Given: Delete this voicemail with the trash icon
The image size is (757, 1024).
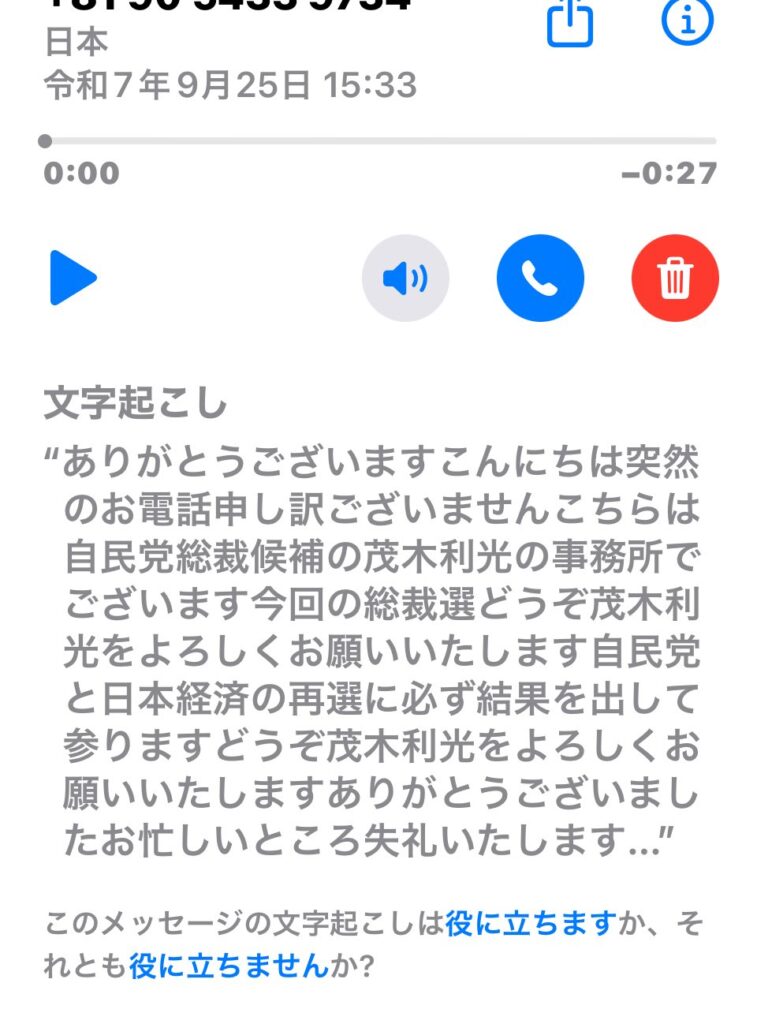Looking at the screenshot, I should pos(675,278).
